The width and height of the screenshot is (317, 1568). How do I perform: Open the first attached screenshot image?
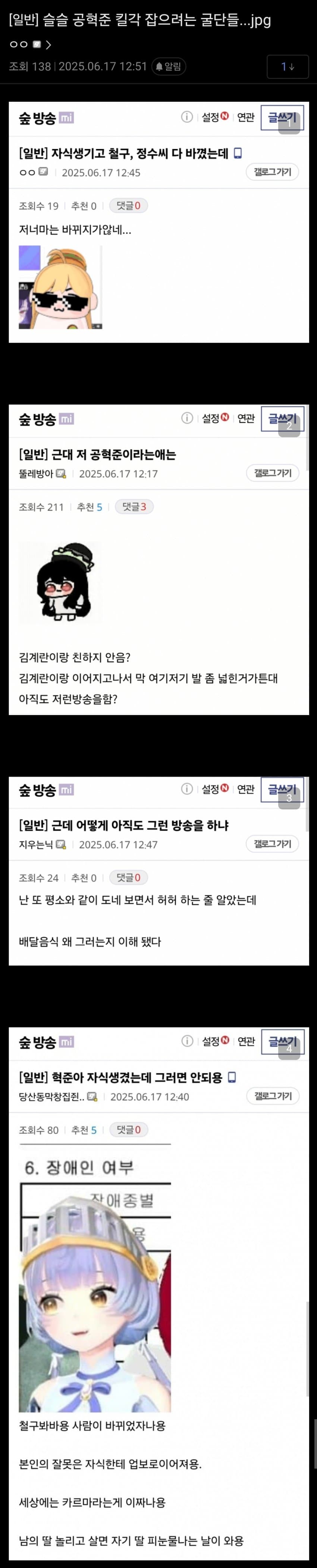coord(159,222)
